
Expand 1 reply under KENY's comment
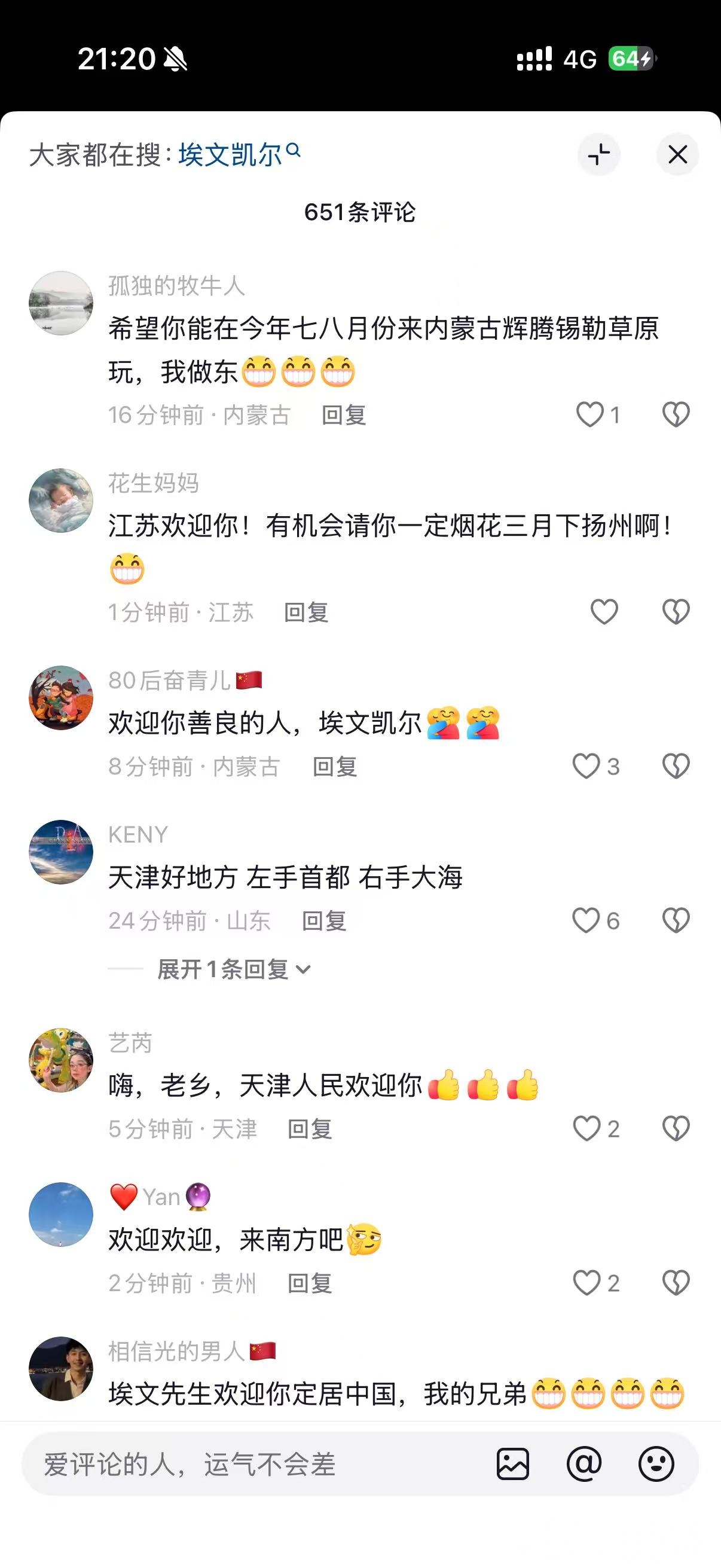pos(234,969)
